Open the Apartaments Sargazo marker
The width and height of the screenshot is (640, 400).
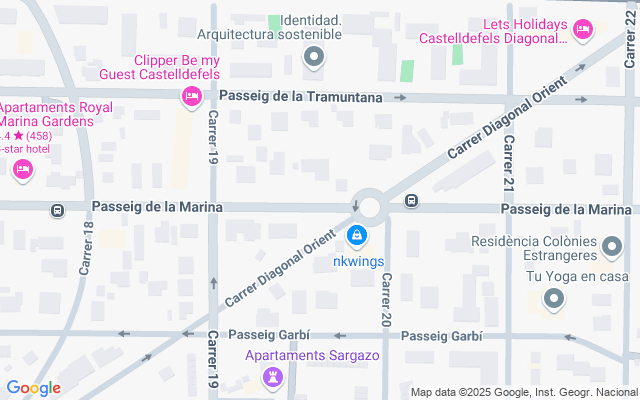pyautogui.click(x=272, y=377)
